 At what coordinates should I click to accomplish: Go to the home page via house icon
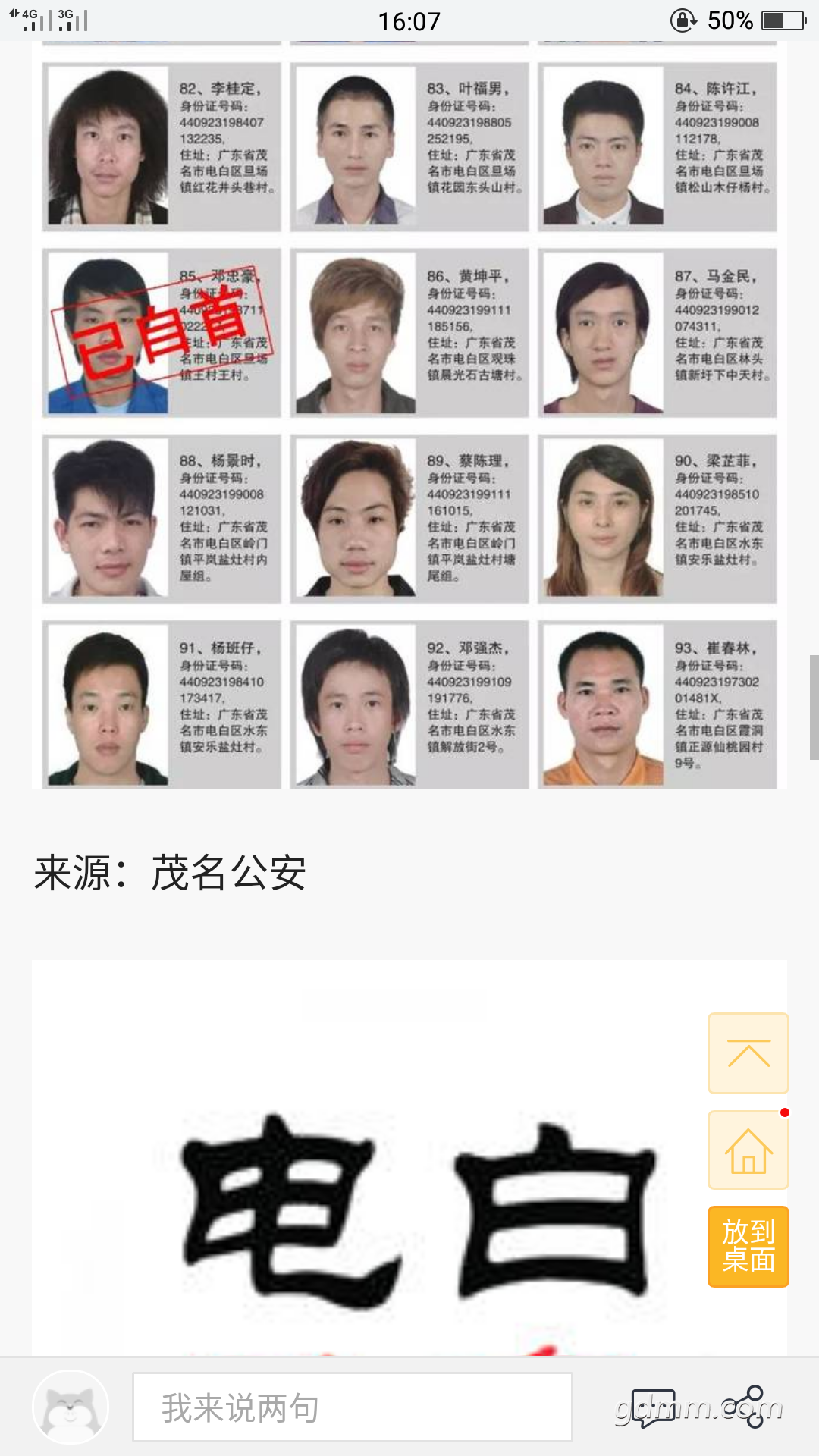(748, 1150)
